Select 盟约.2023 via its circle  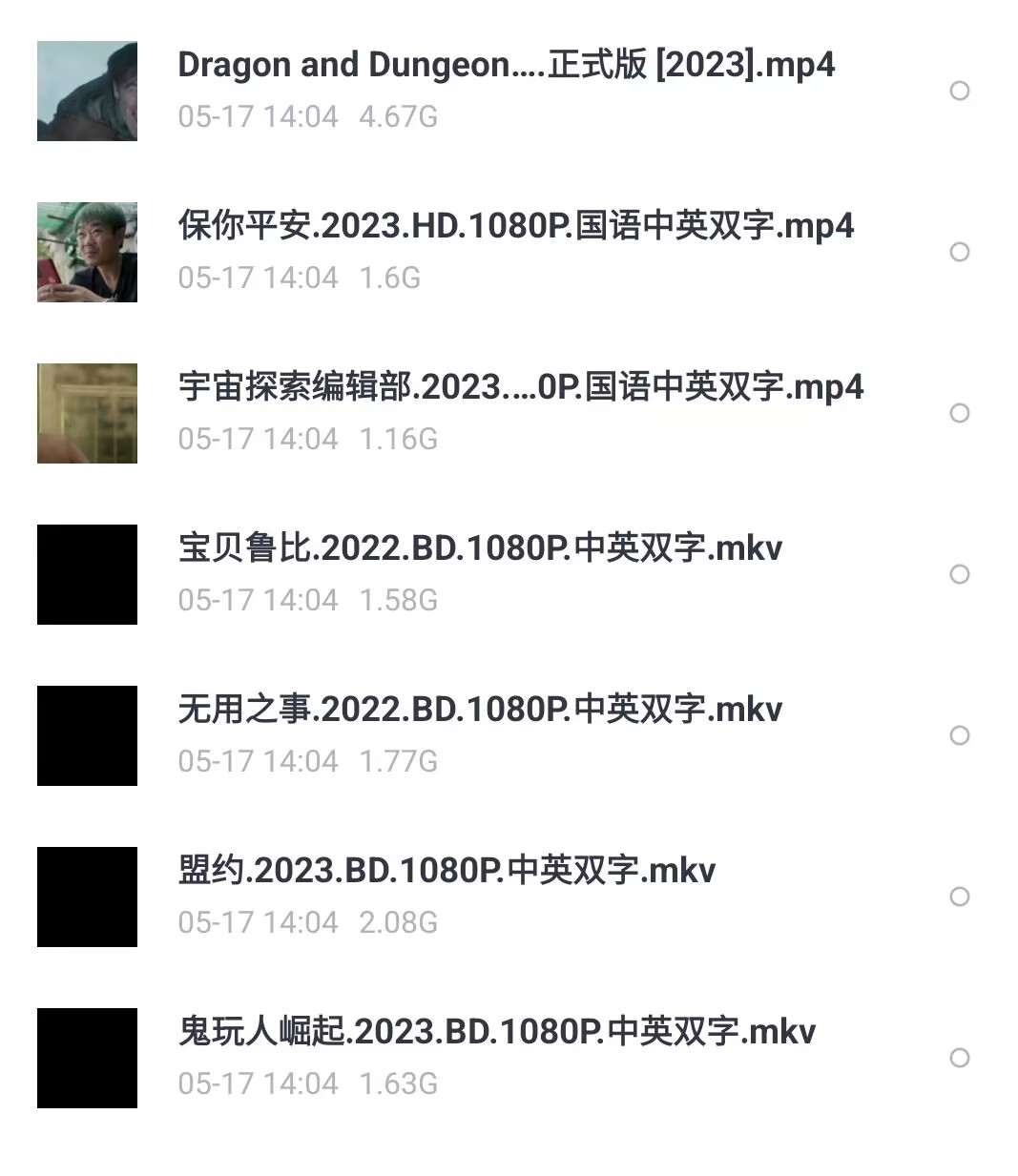tap(960, 897)
